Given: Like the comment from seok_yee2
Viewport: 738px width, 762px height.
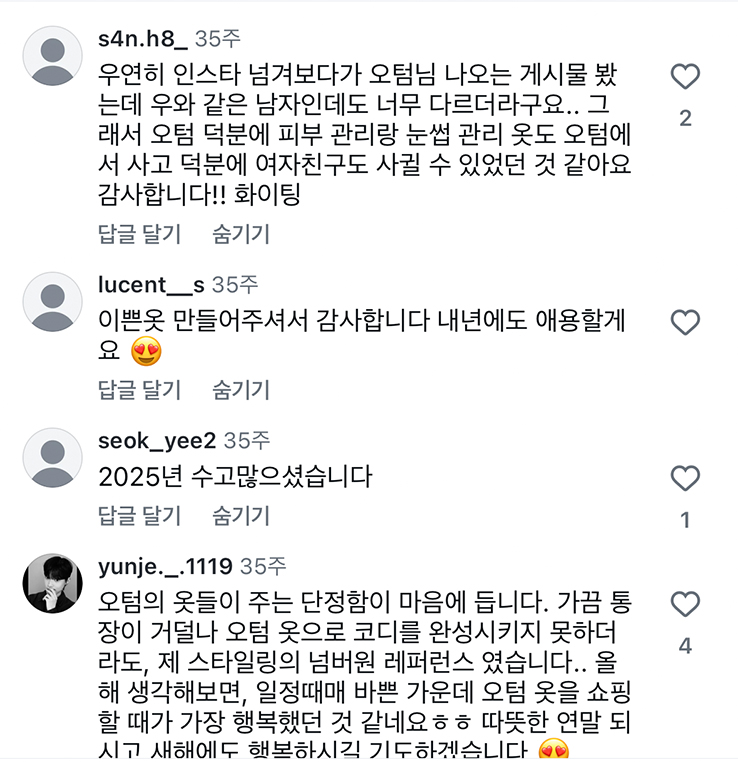Looking at the screenshot, I should pos(685,478).
